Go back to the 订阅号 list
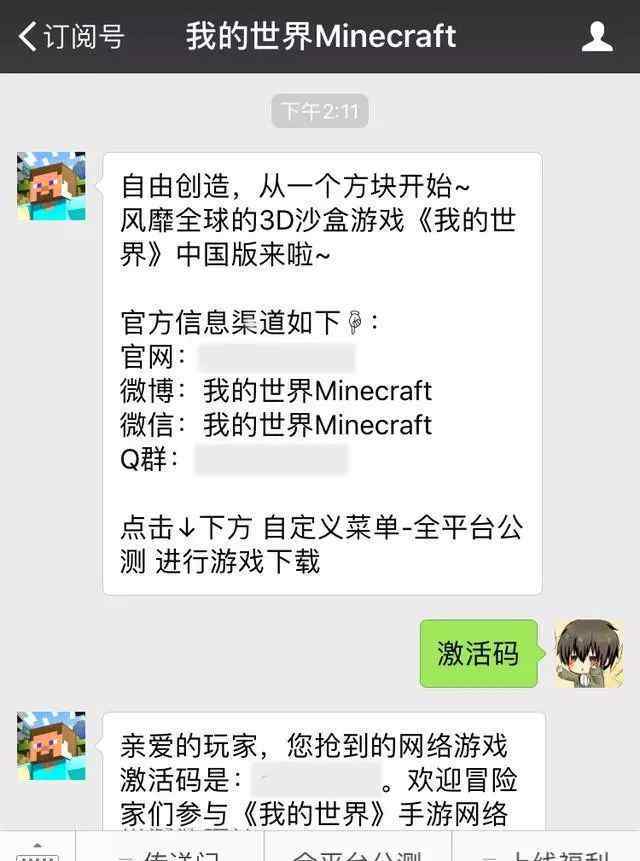Viewport: 640px width, 861px height. (x=70, y=37)
